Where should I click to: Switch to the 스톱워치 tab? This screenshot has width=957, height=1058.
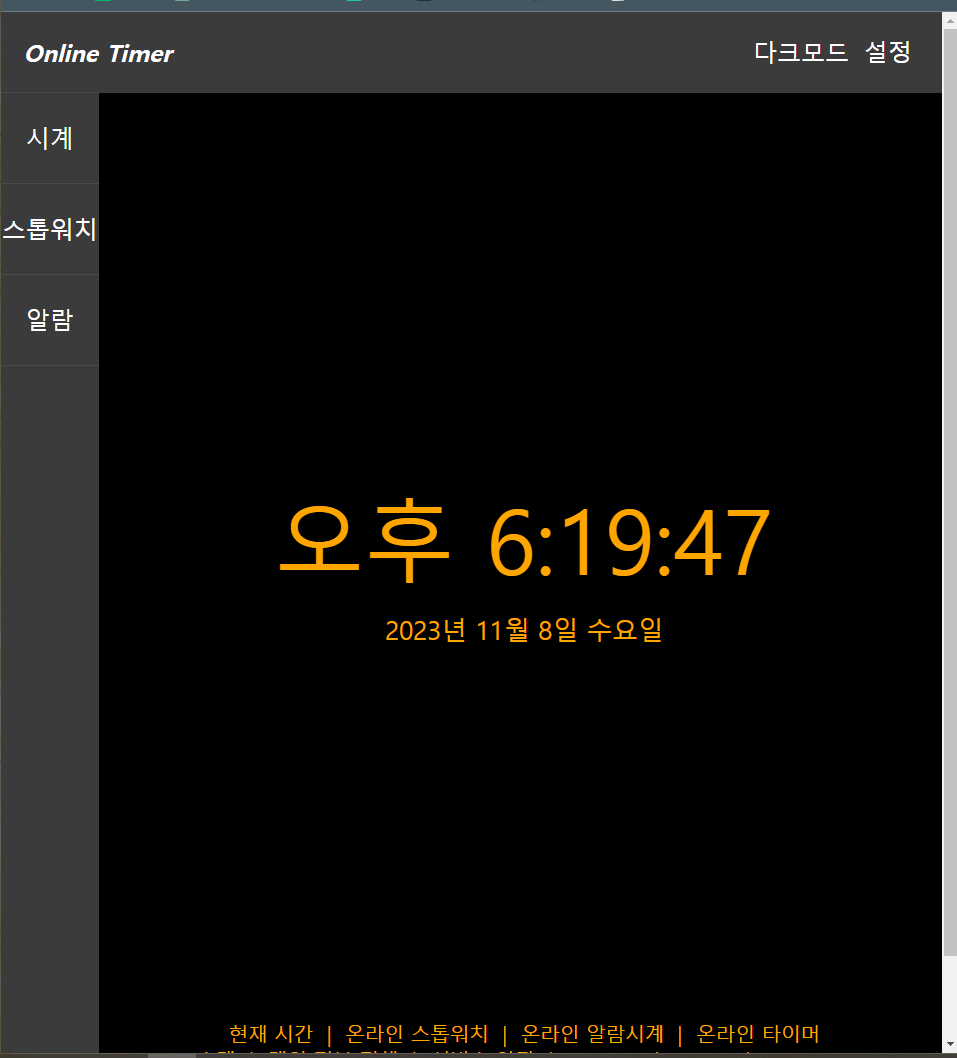click(50, 229)
